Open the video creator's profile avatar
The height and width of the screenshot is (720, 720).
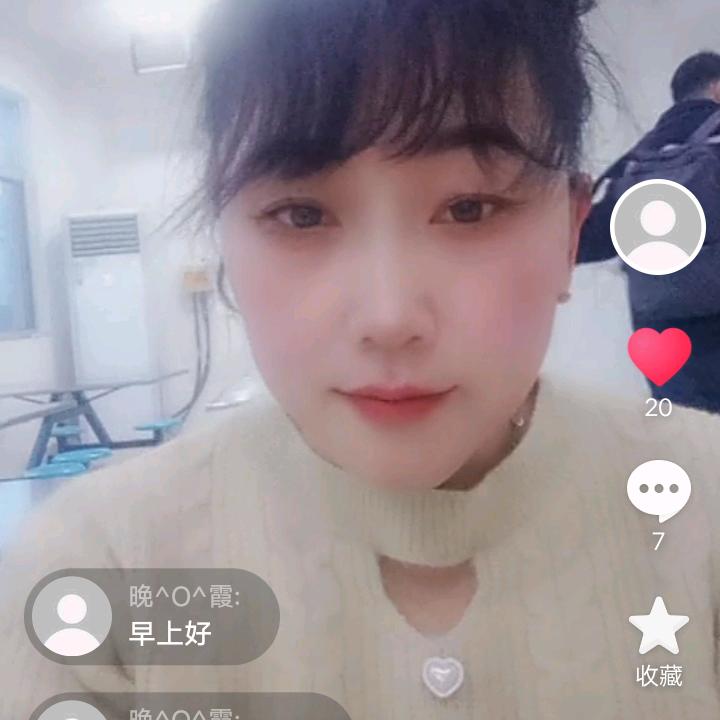[658, 226]
